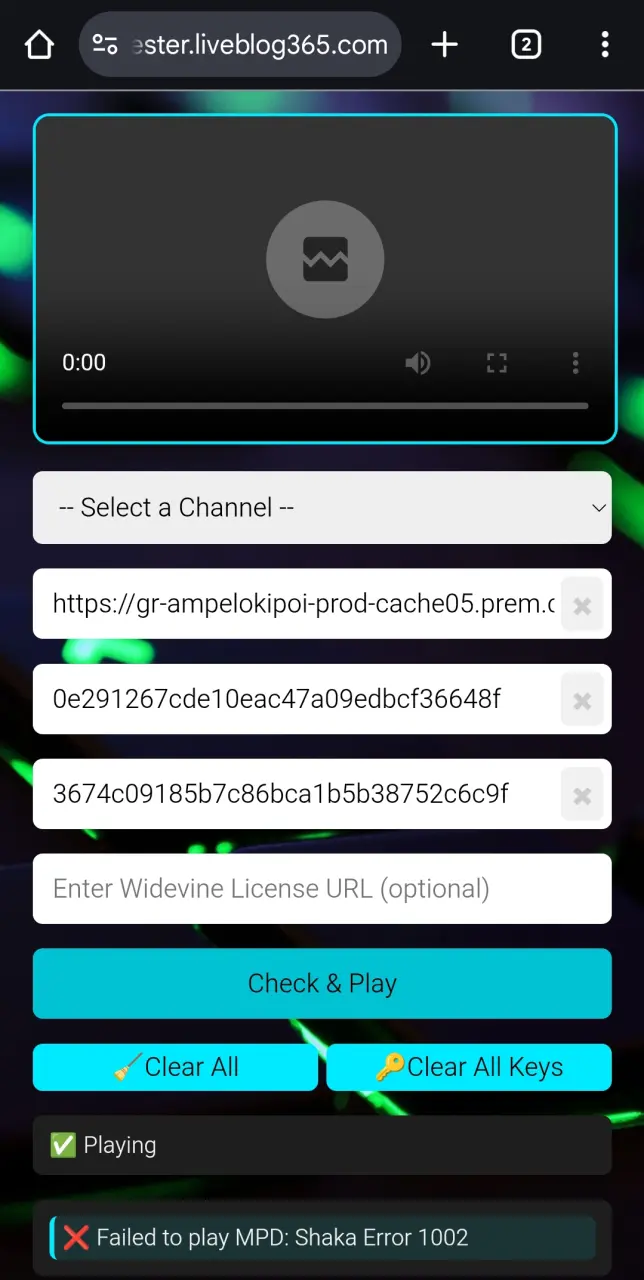Mute the video player volume
Viewport: 644px width, 1280px height.
pos(418,363)
